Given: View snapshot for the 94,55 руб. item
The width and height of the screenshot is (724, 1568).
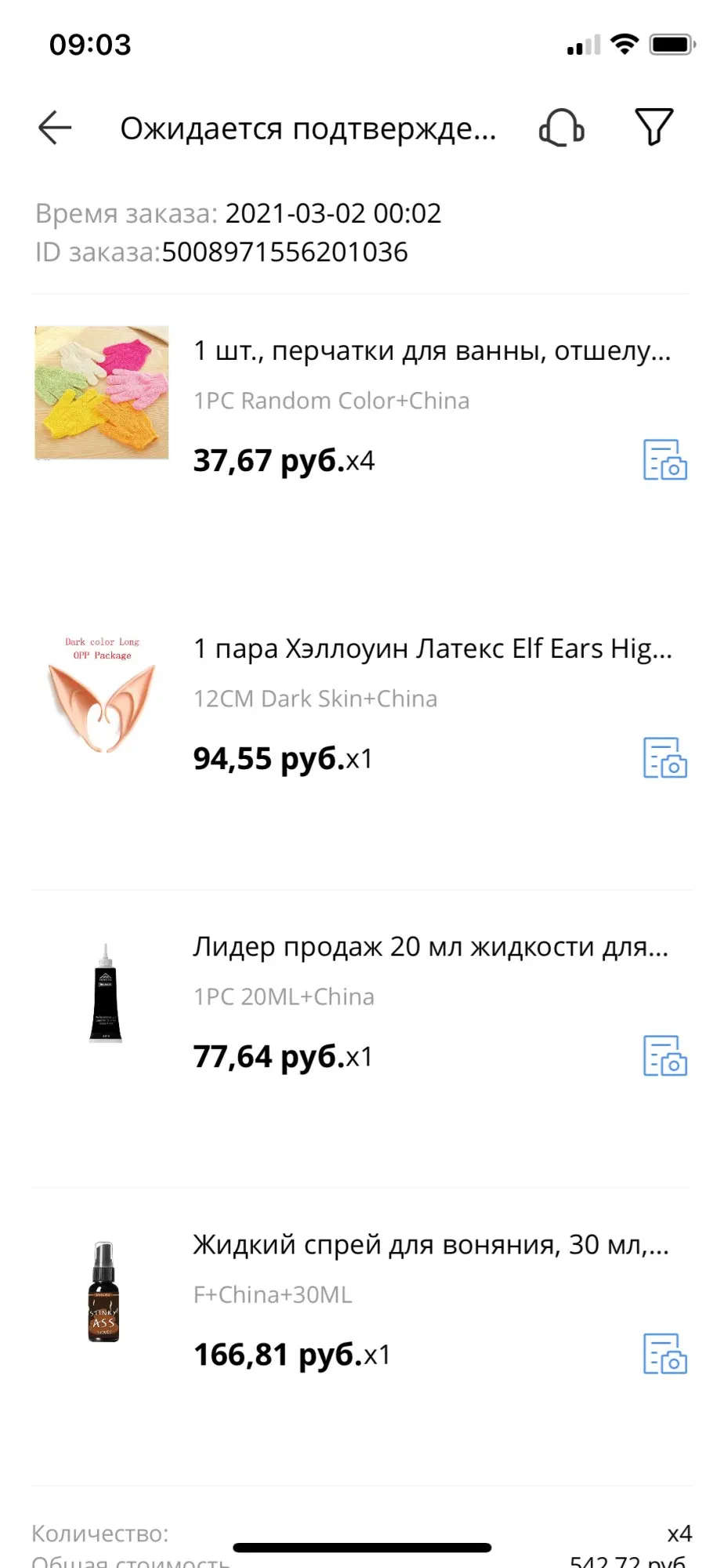Looking at the screenshot, I should [x=664, y=758].
